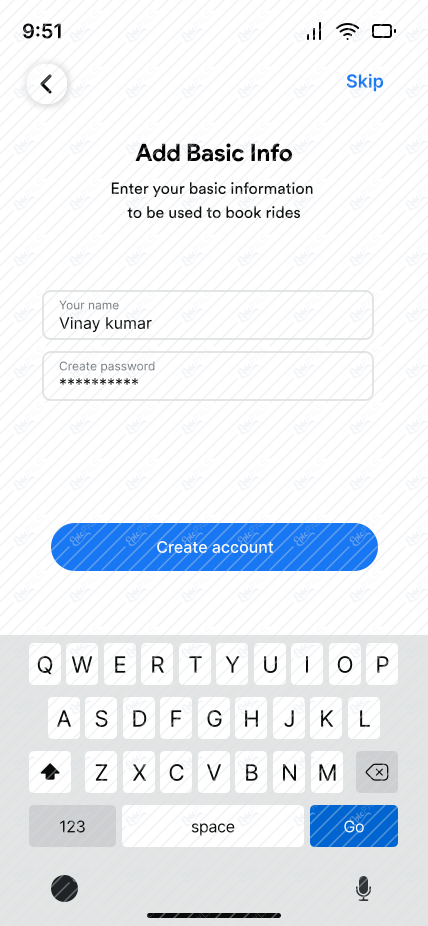
Task: Edit the Your name field
Action: coord(208,315)
